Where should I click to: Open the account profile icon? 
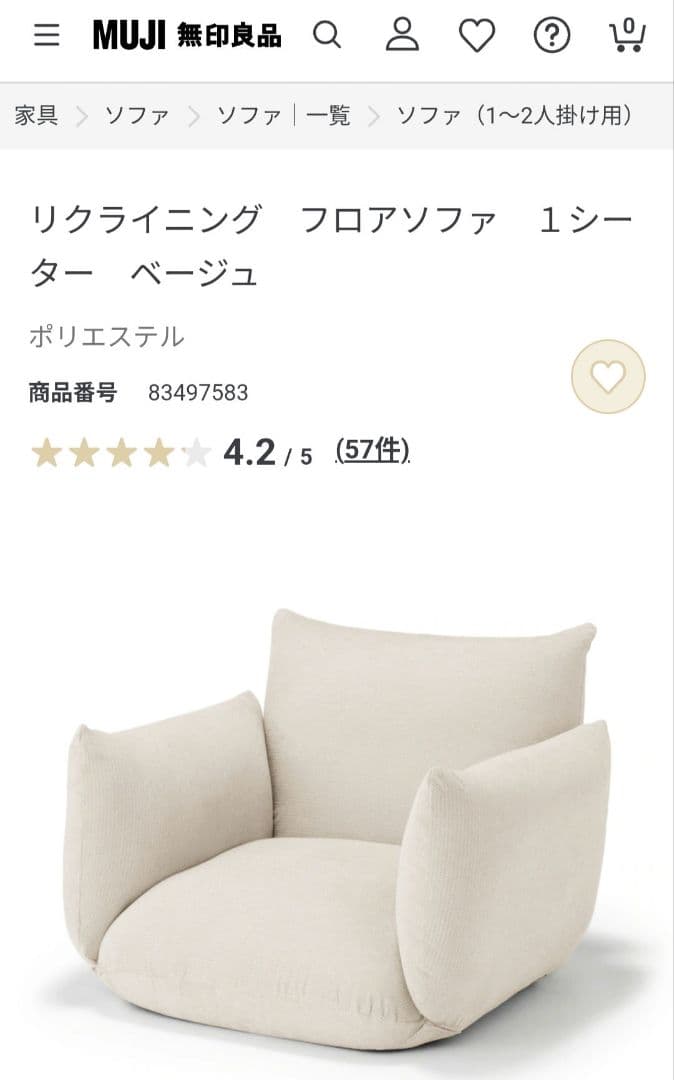pos(402,36)
